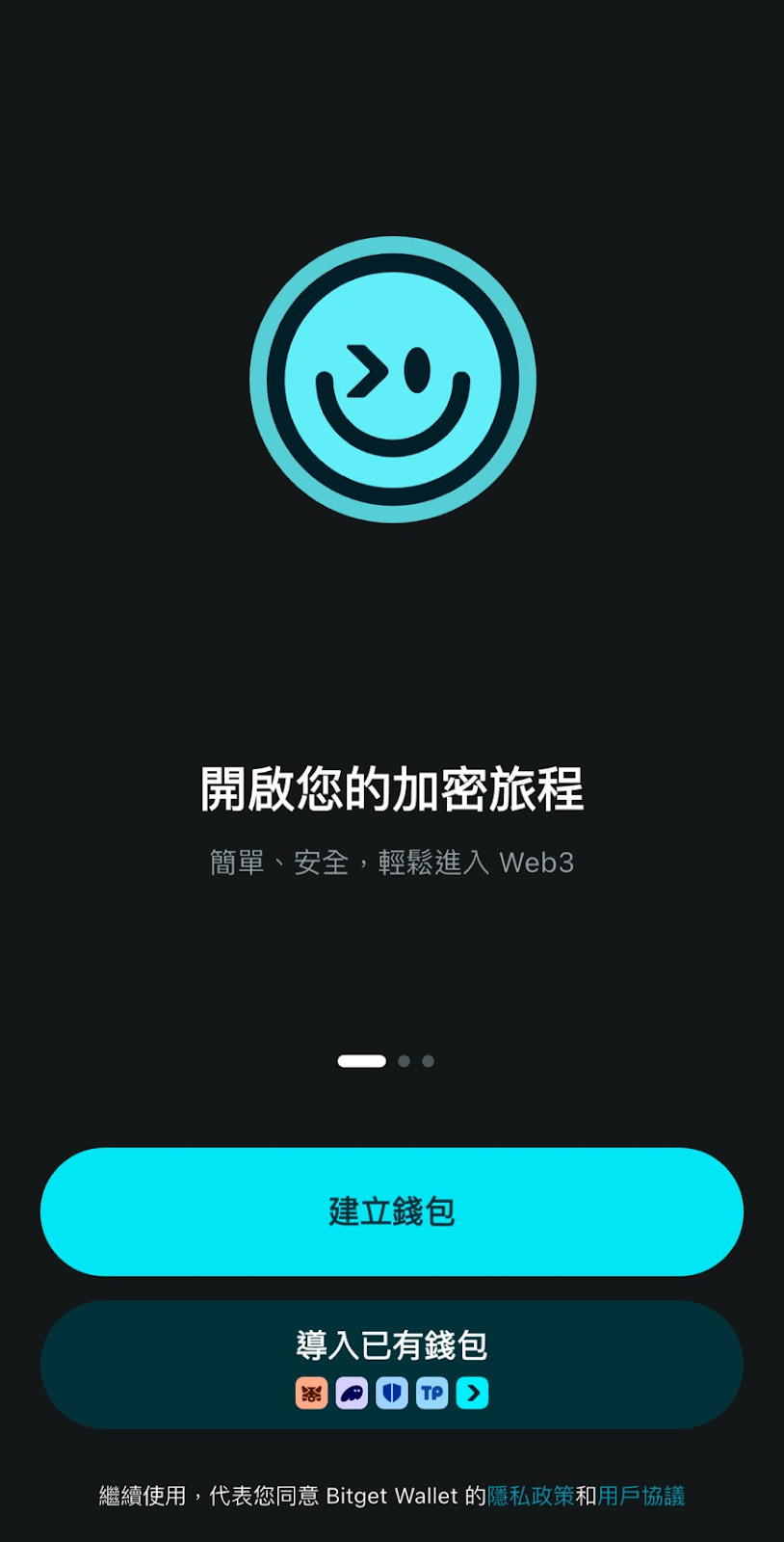Open the 用戶協議 user agreement link
The height and width of the screenshot is (1542, 784).
641,1496
